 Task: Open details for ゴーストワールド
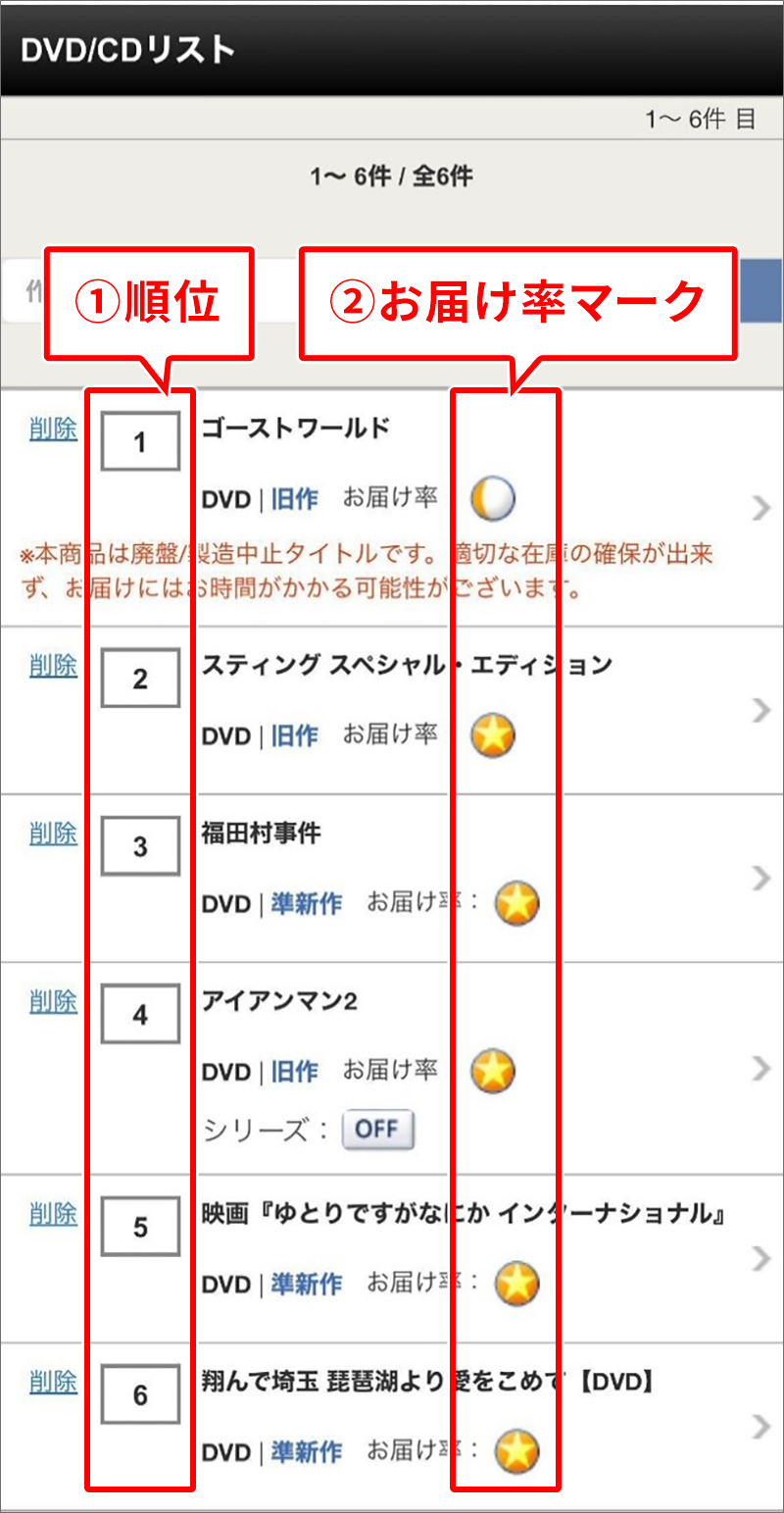(x=760, y=507)
